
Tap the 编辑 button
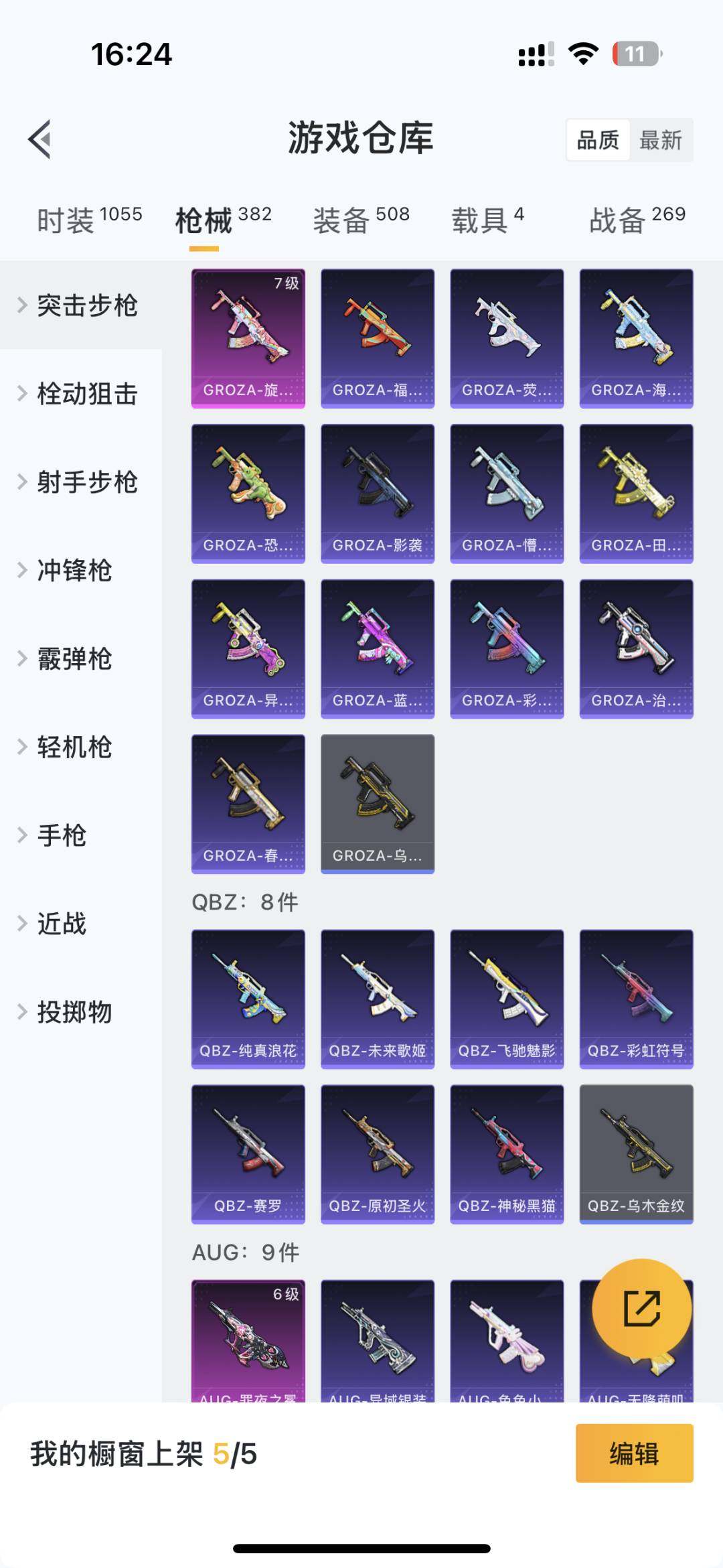634,1453
